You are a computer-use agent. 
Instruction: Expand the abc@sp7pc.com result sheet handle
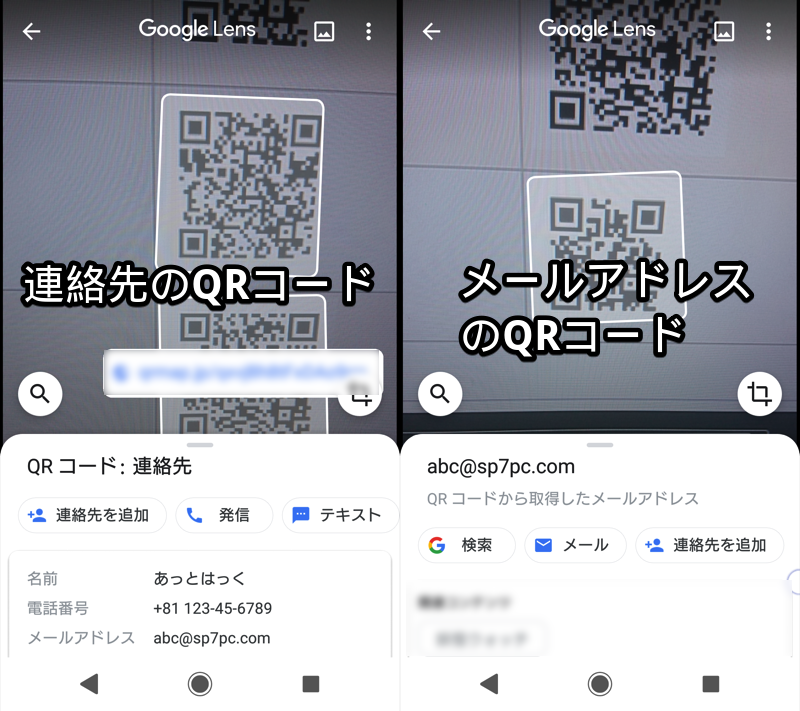(x=600, y=444)
